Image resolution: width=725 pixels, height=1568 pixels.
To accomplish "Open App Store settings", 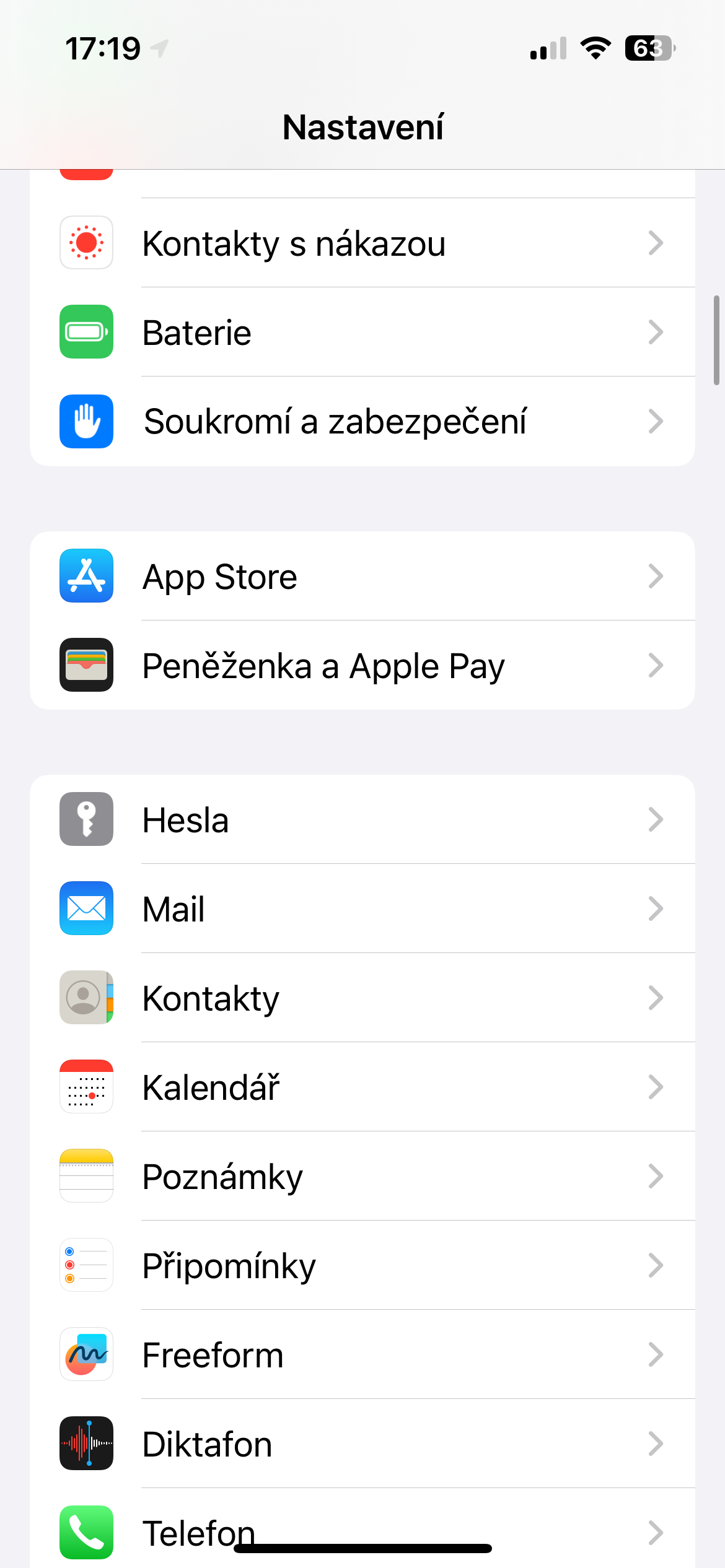I will coord(362,576).
